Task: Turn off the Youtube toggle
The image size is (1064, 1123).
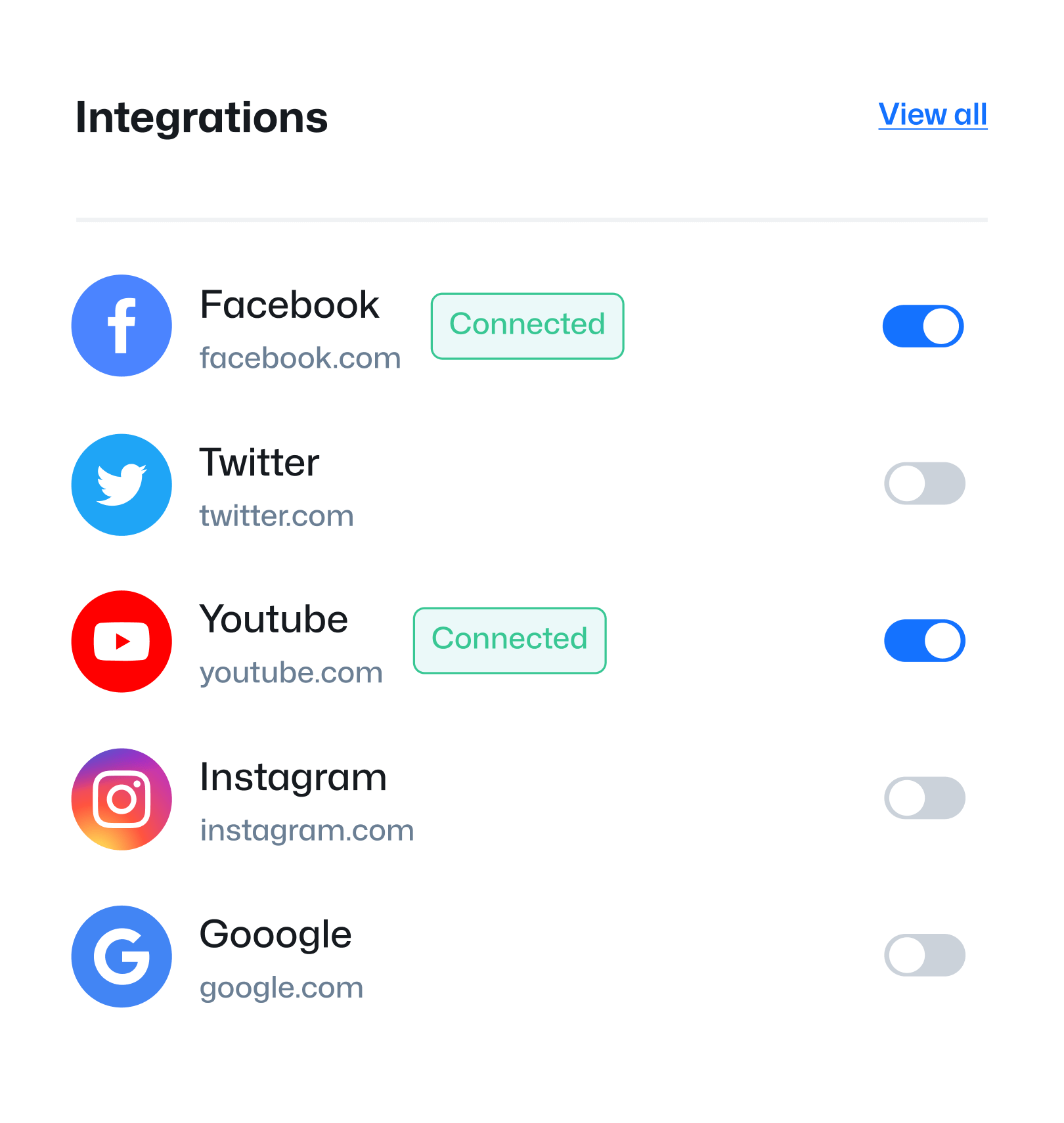Action: point(923,640)
